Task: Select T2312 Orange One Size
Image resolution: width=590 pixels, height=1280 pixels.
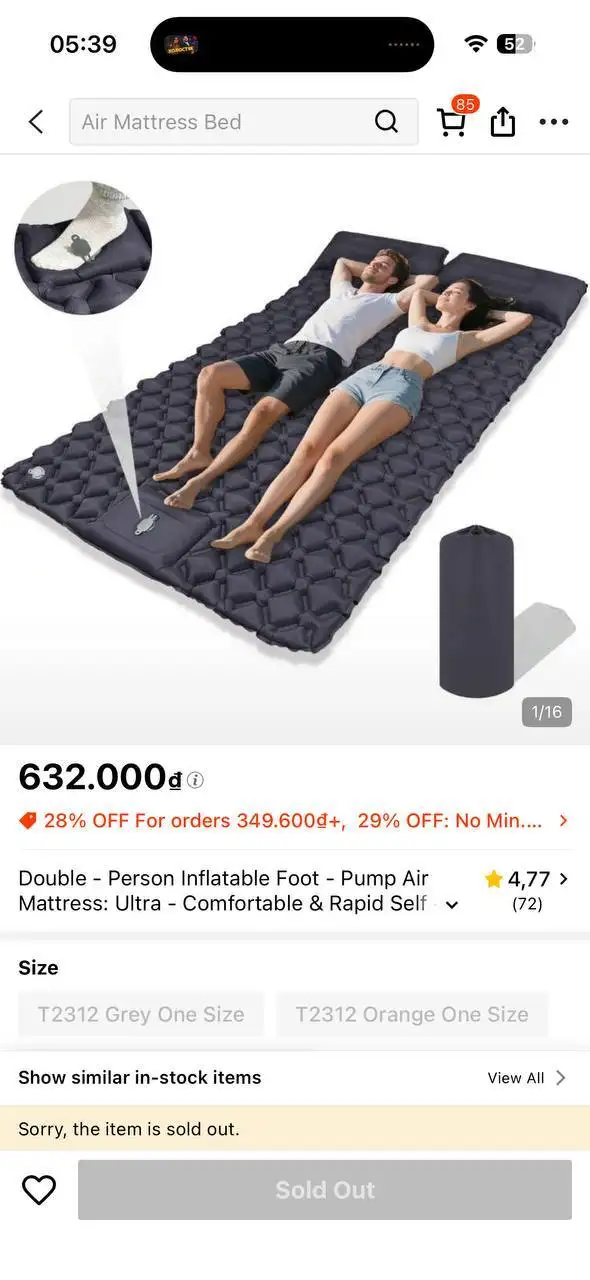Action: click(x=412, y=1014)
